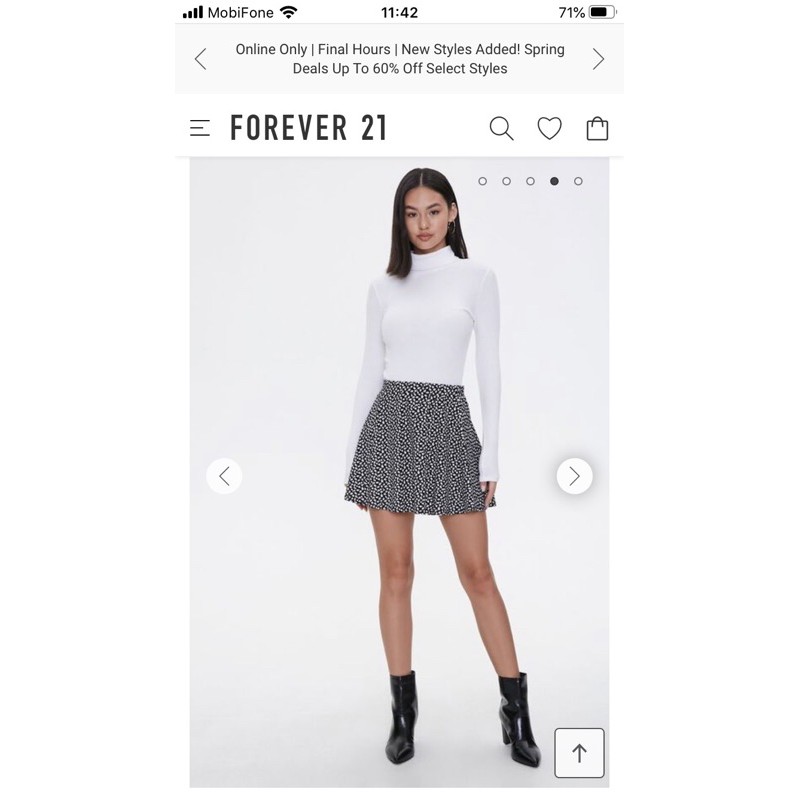Screen dimensions: 800x800
Task: Open the shopping bag
Action: coord(597,128)
